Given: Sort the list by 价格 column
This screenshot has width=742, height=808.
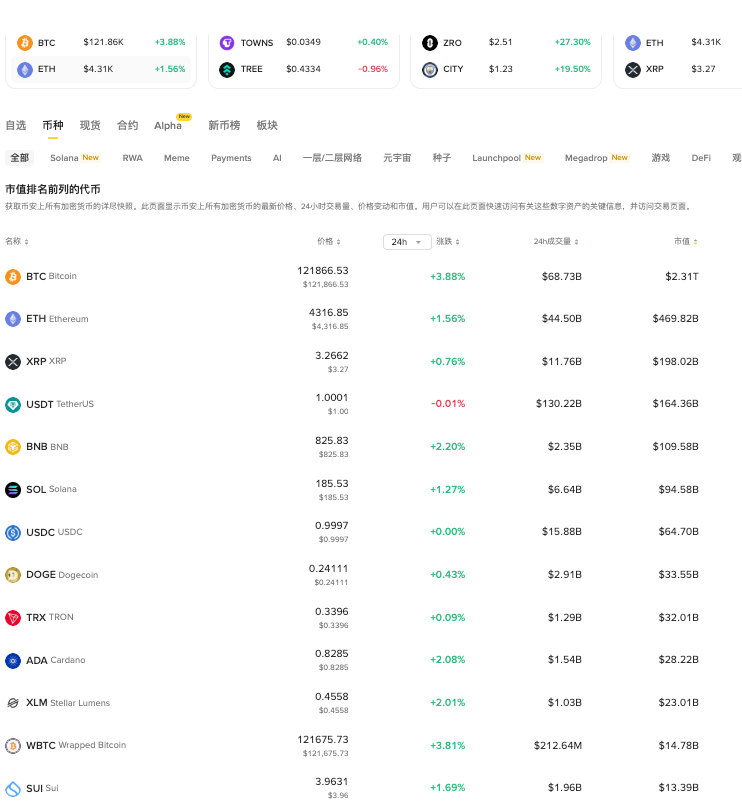Looking at the screenshot, I should coord(328,242).
